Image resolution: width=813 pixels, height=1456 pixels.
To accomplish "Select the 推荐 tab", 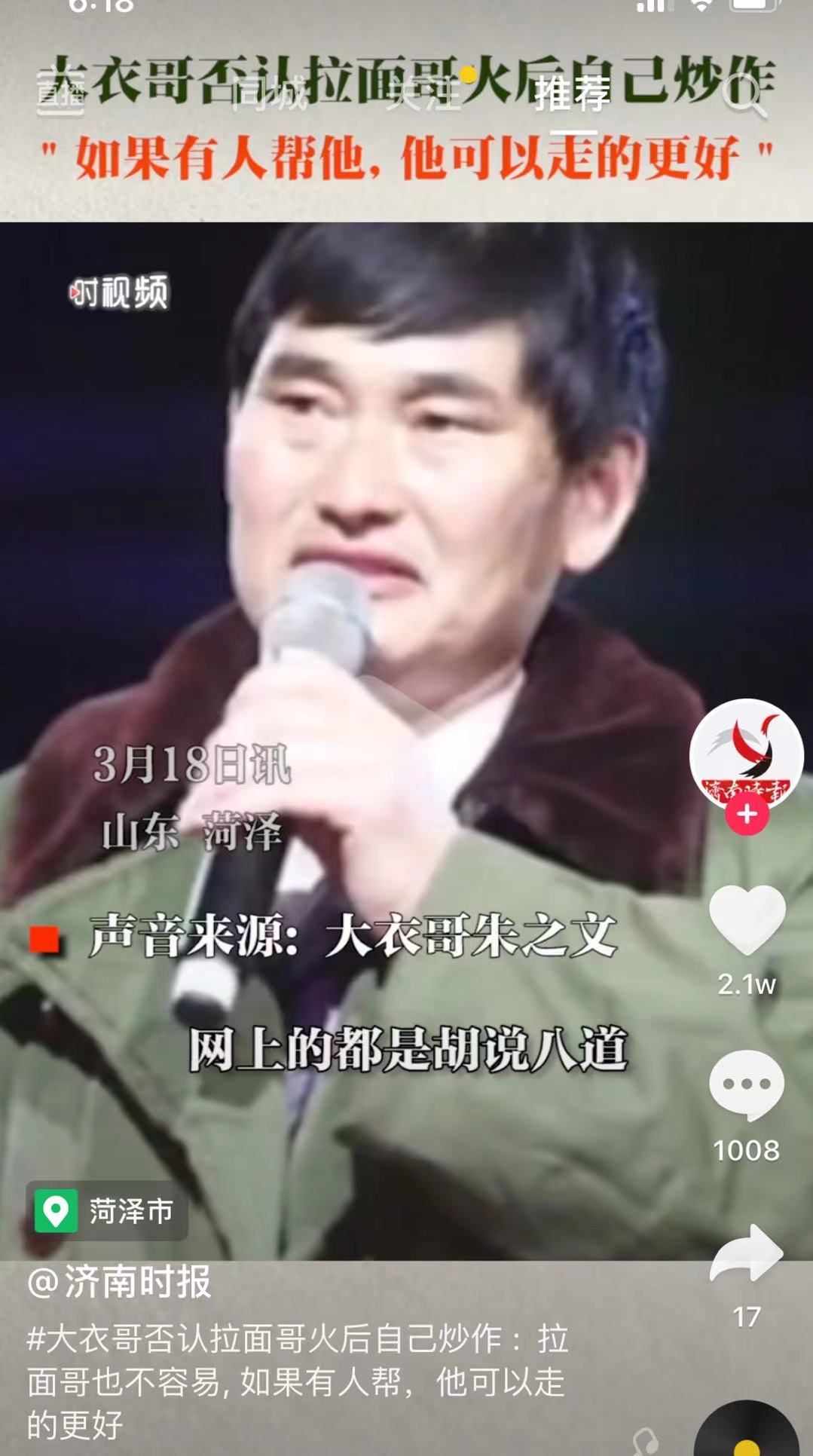I will [573, 93].
